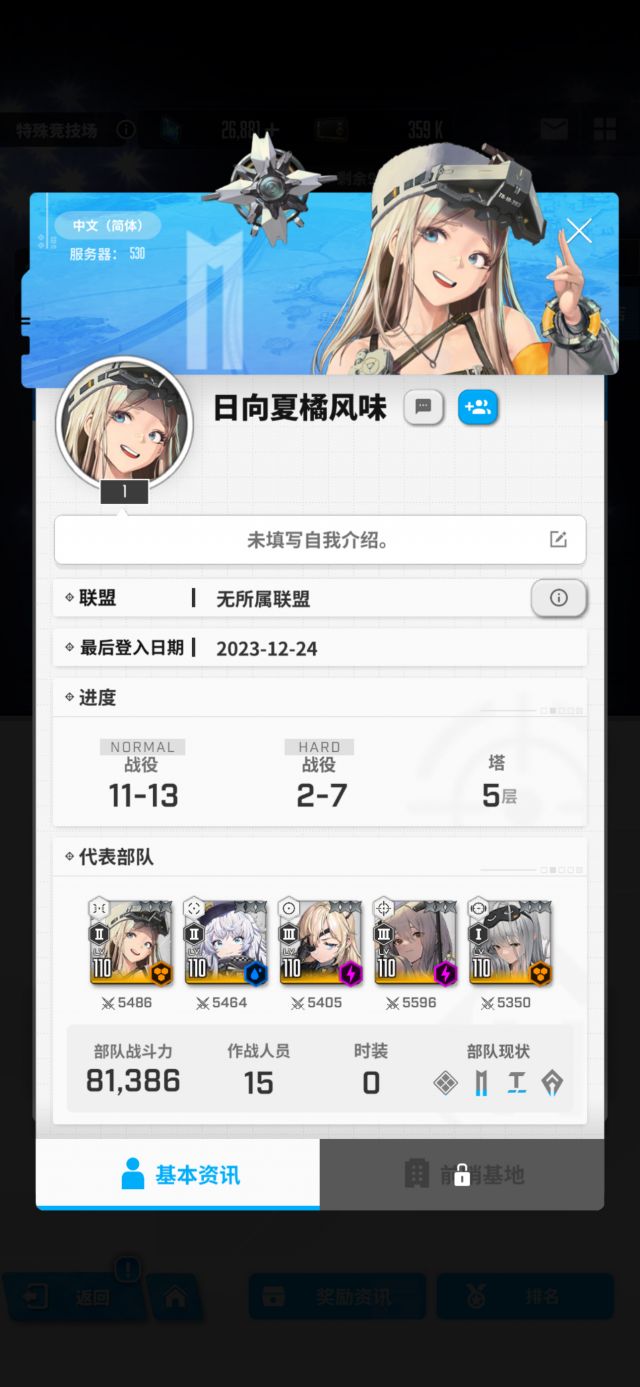The height and width of the screenshot is (1387, 640).
Task: Close the player profile popup
Action: (579, 231)
